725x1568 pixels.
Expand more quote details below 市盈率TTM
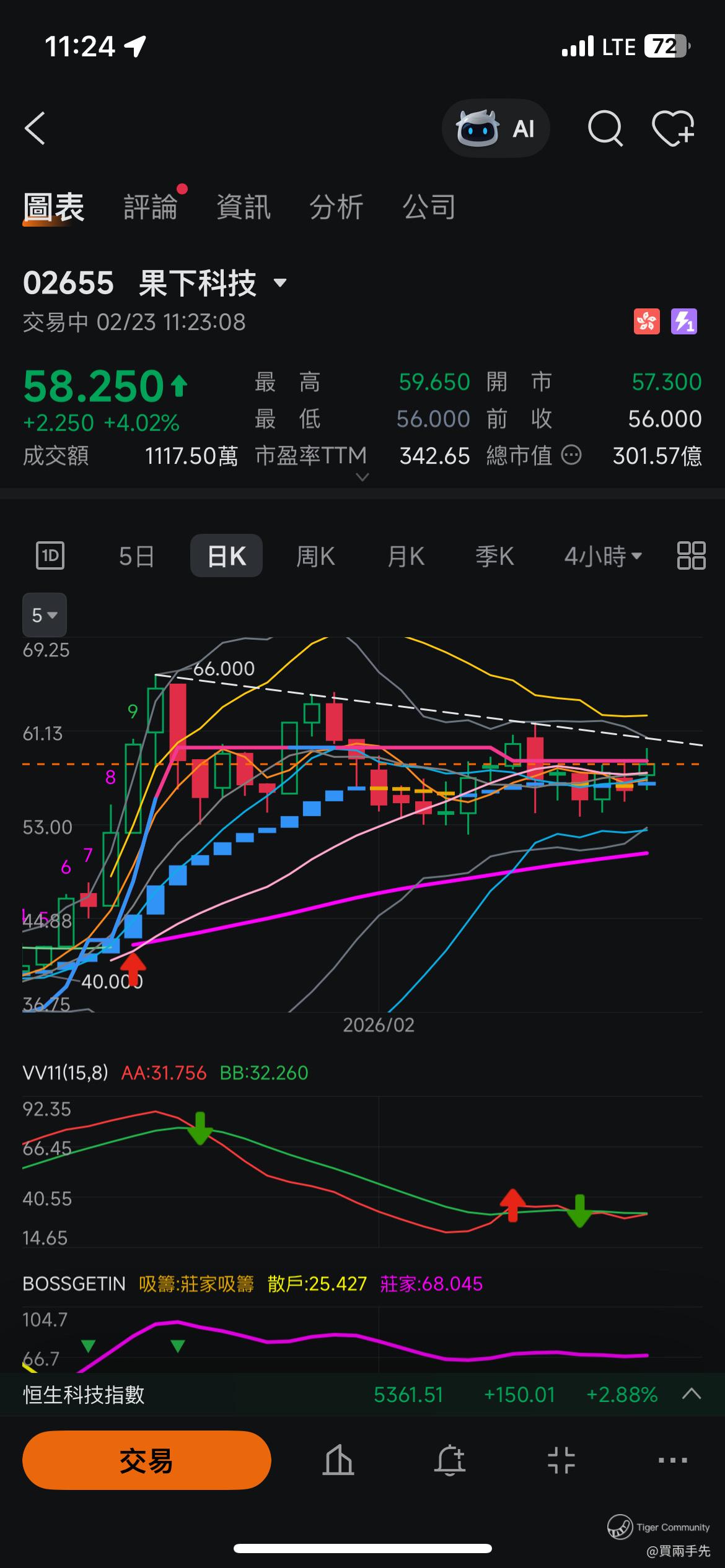[362, 477]
